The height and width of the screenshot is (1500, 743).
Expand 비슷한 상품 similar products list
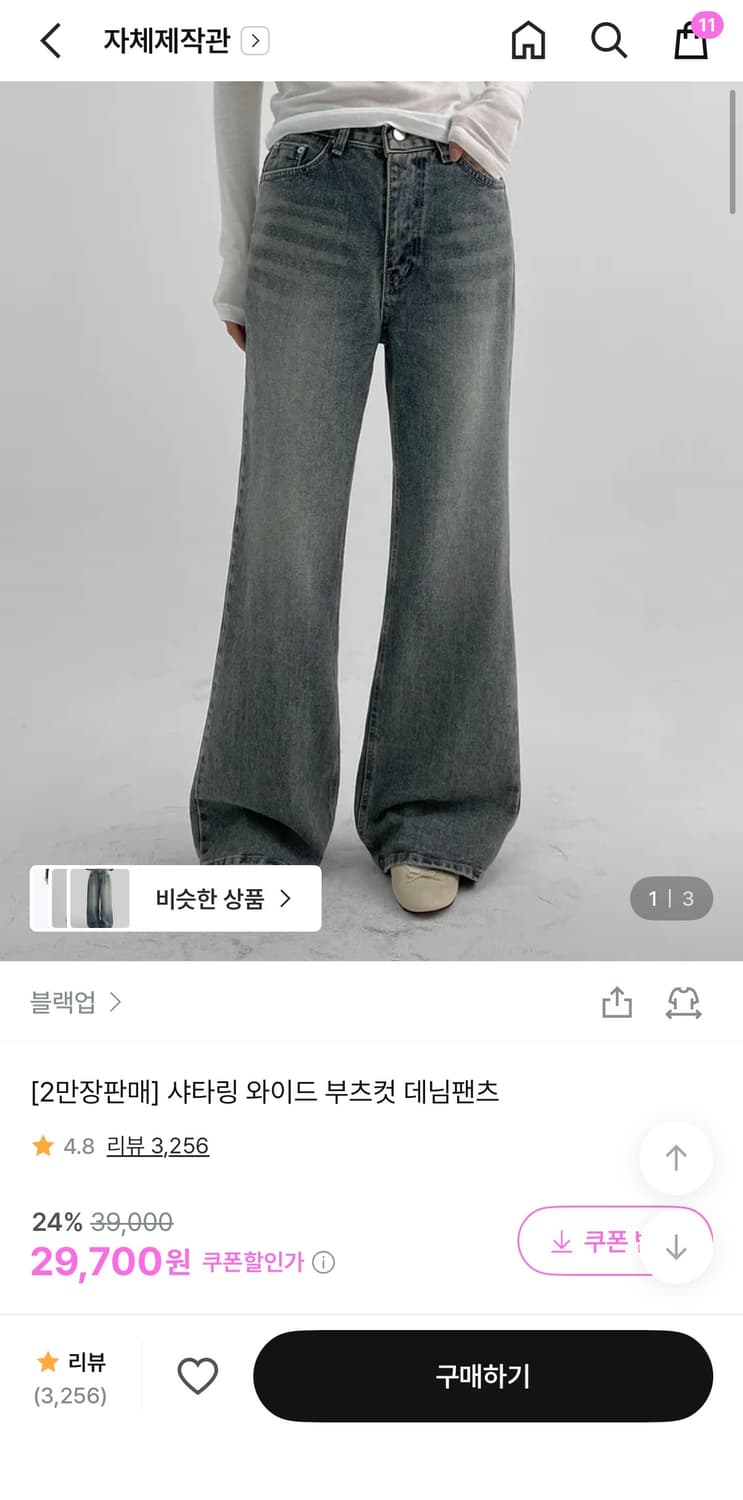click(x=284, y=898)
